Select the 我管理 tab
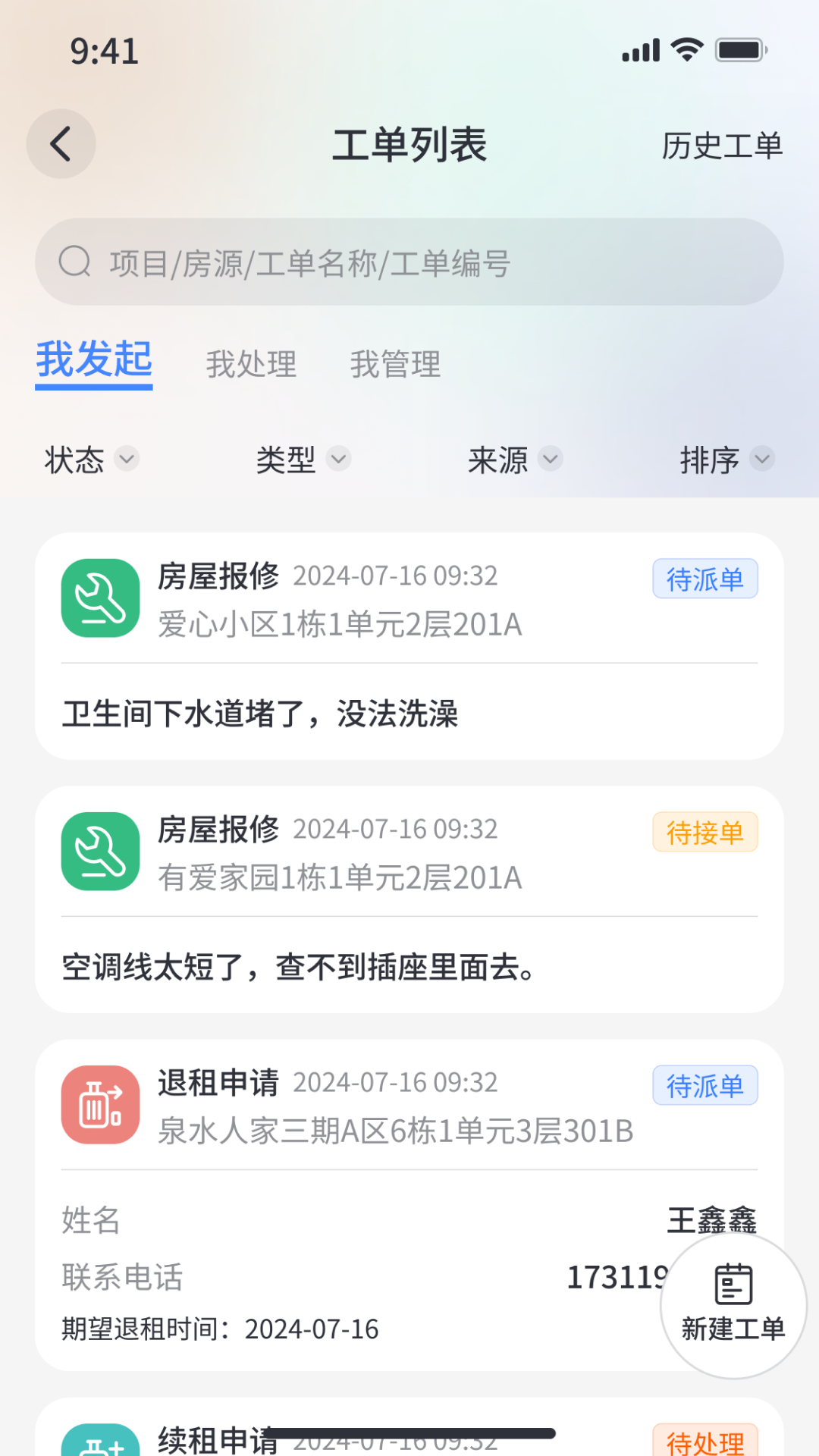The height and width of the screenshot is (1456, 819). (x=397, y=364)
